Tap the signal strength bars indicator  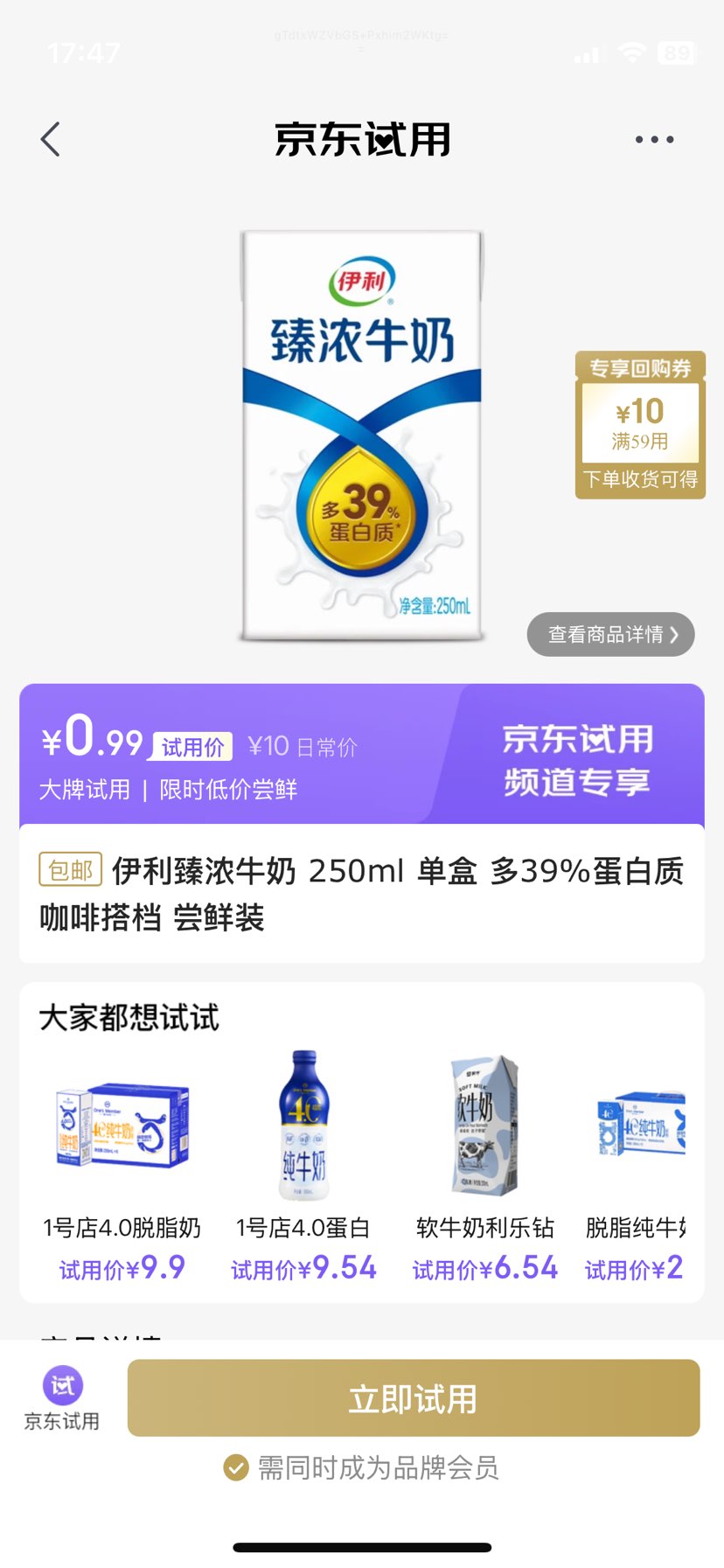tap(587, 52)
